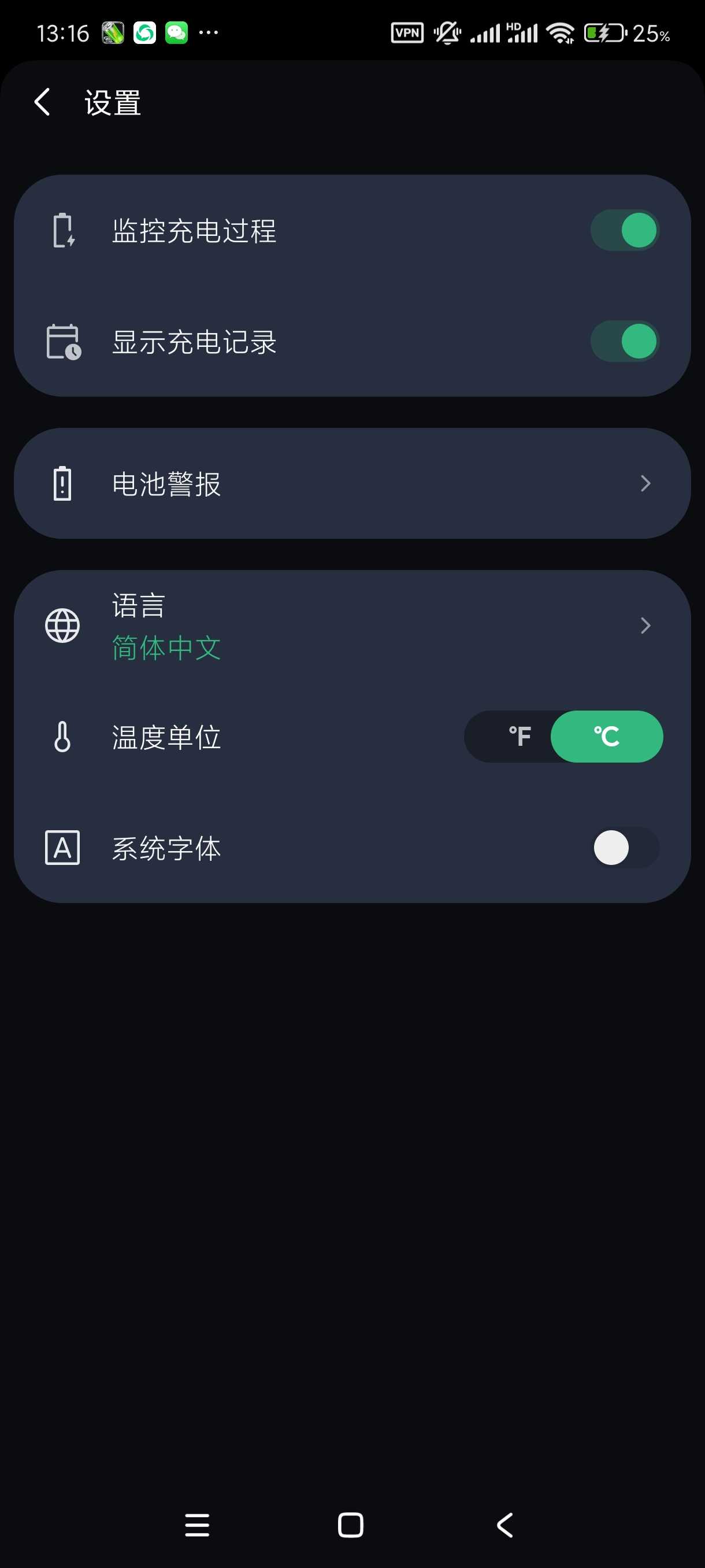Enable the 系统字体 switch

tap(625, 848)
